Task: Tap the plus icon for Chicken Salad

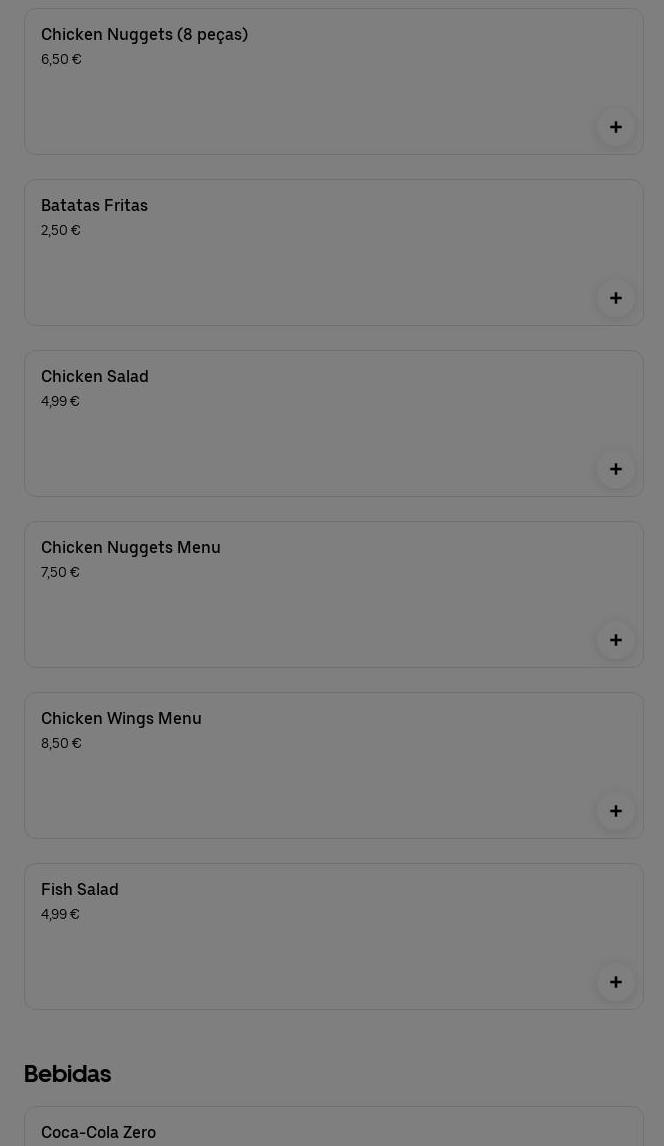Action: [x=616, y=469]
